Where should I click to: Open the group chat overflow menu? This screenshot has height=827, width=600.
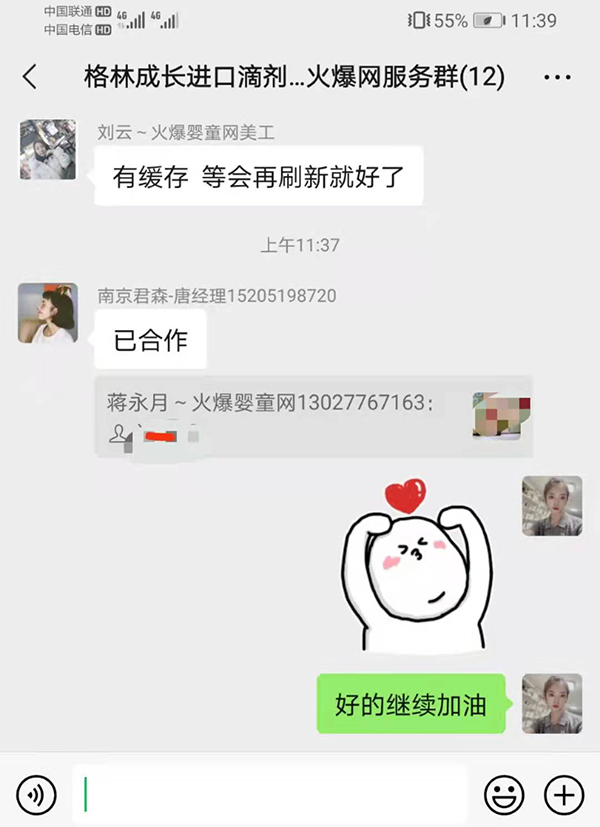click(556, 77)
